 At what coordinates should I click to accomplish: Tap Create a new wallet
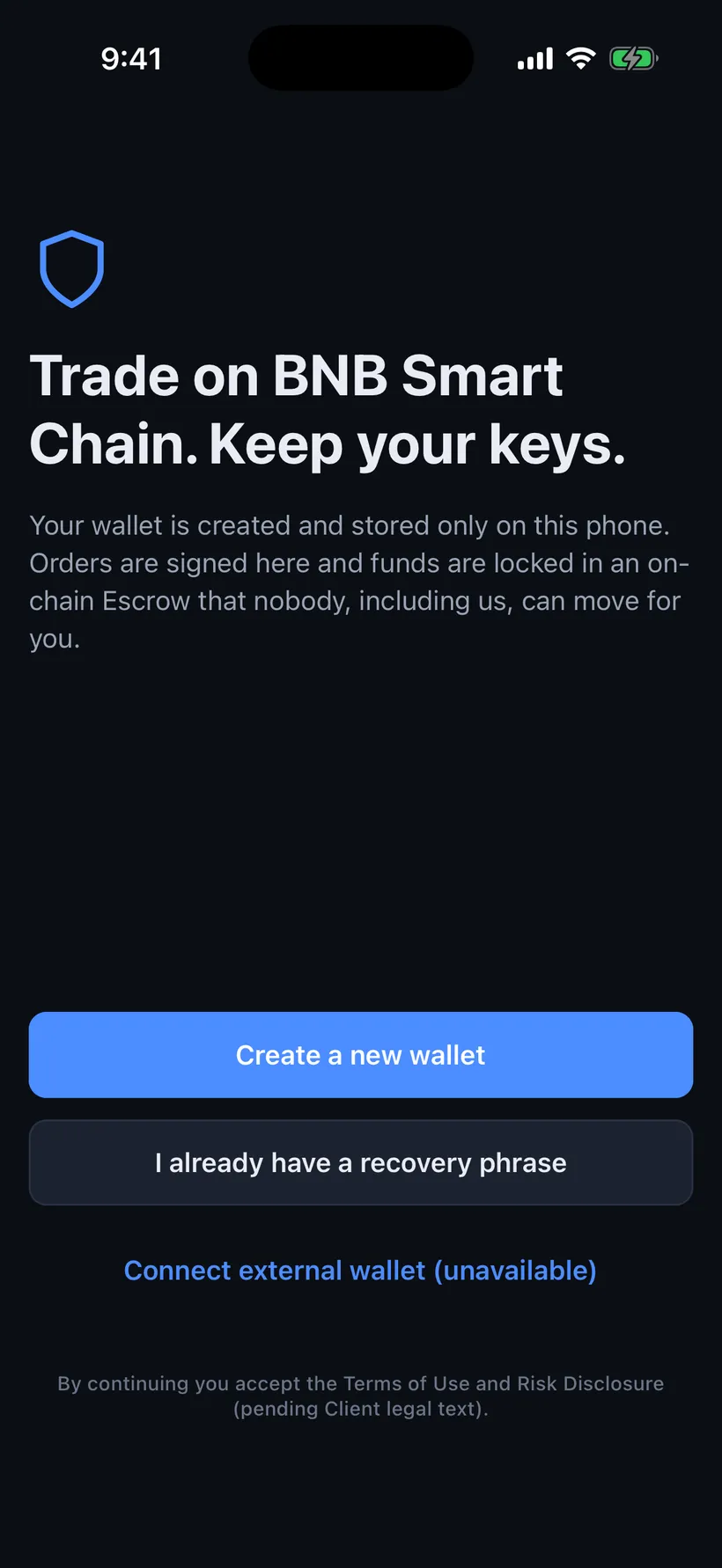click(x=361, y=1054)
